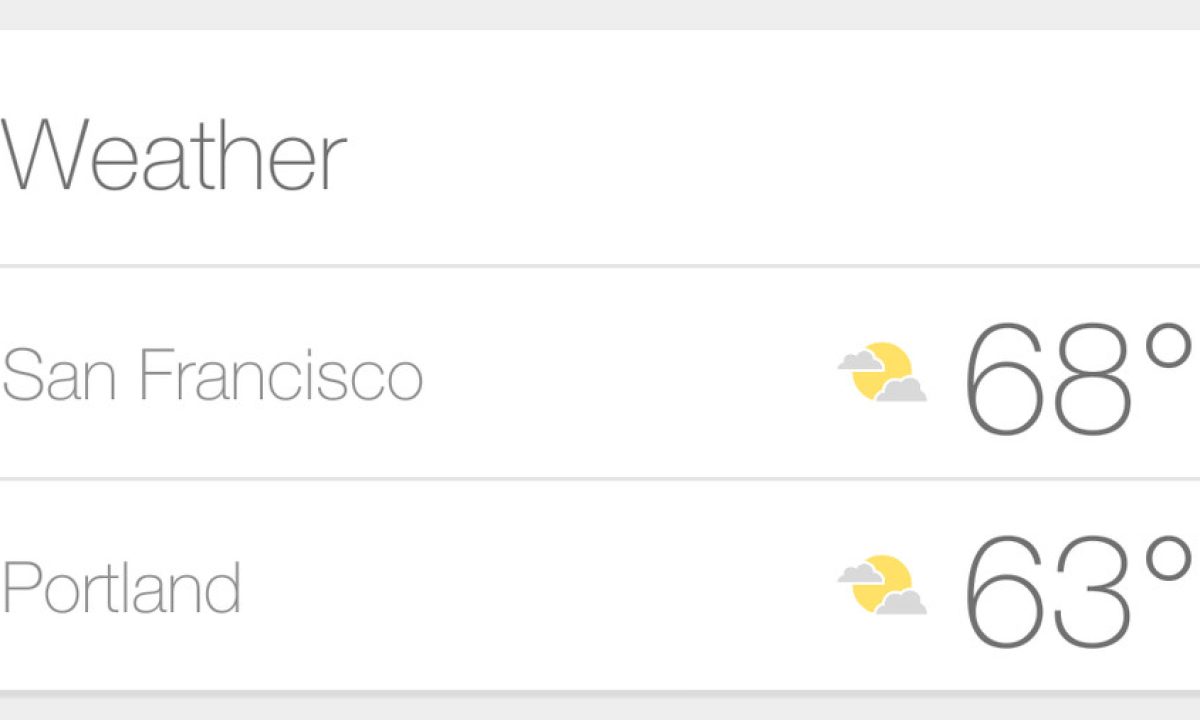1200x720 pixels.
Task: Open San Francisco weather details
Action: point(212,375)
